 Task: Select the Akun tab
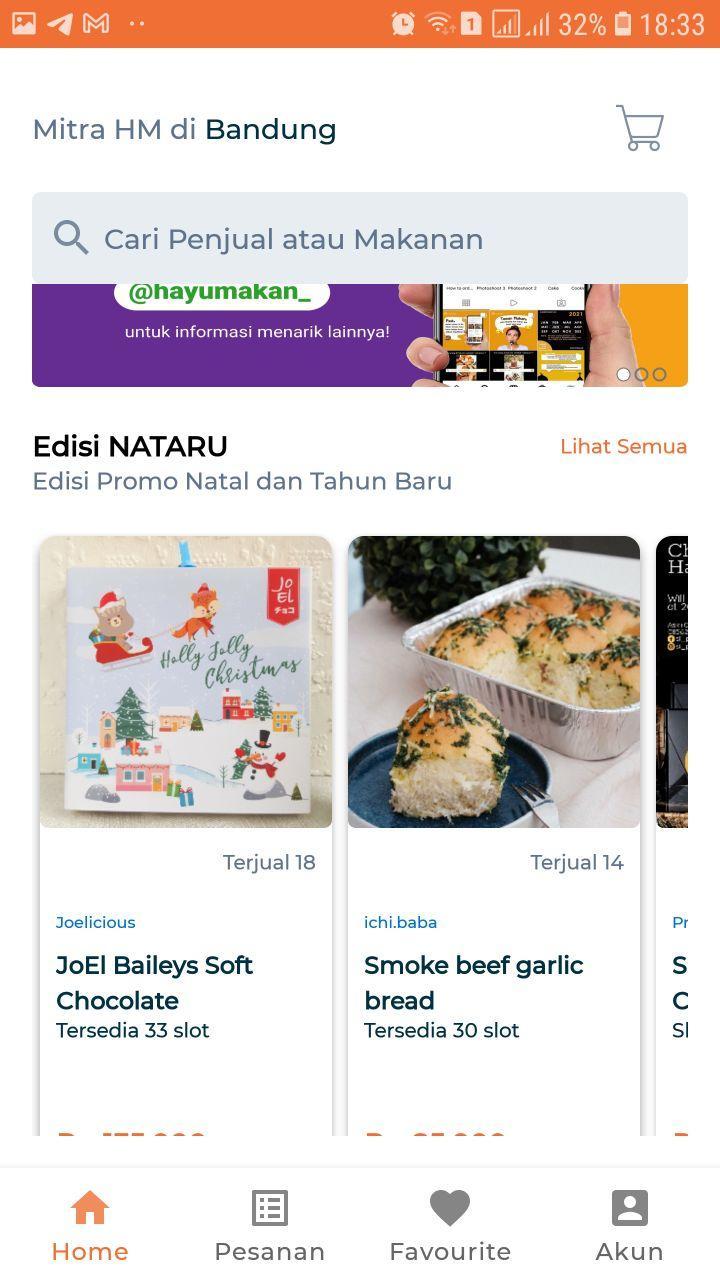click(630, 1224)
